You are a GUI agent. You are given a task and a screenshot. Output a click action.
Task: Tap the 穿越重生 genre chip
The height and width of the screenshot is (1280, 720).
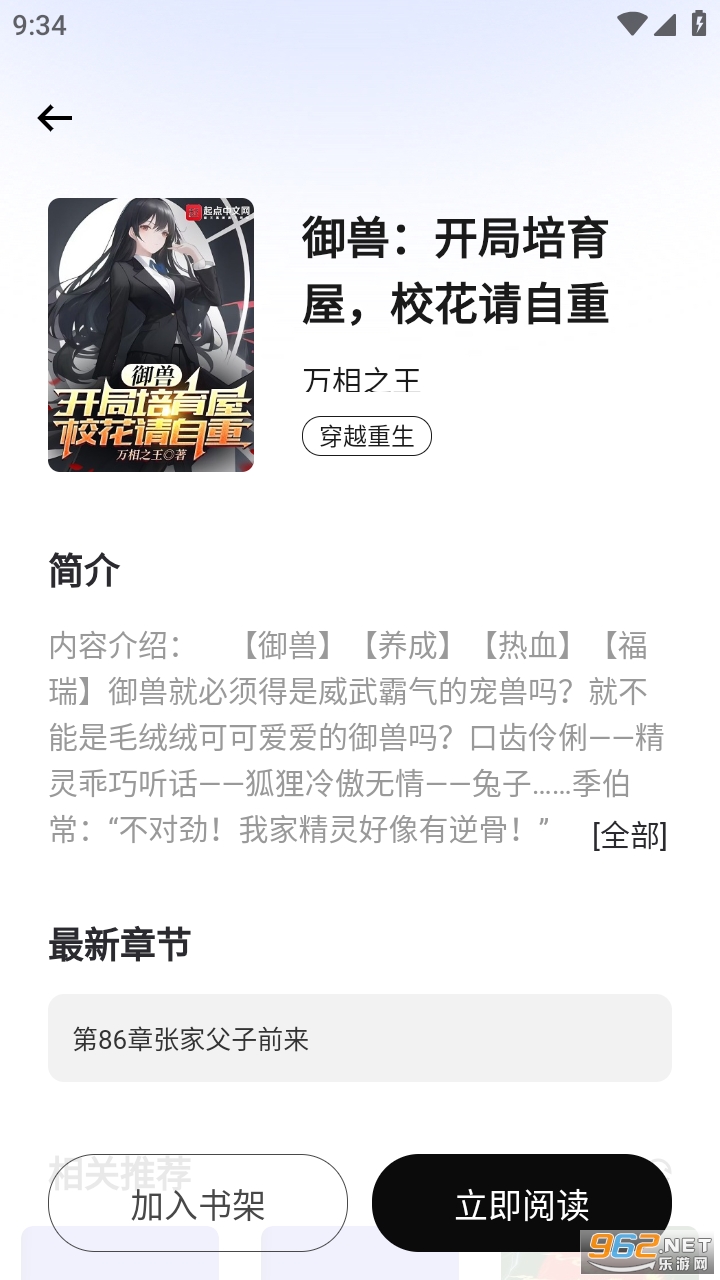point(366,436)
